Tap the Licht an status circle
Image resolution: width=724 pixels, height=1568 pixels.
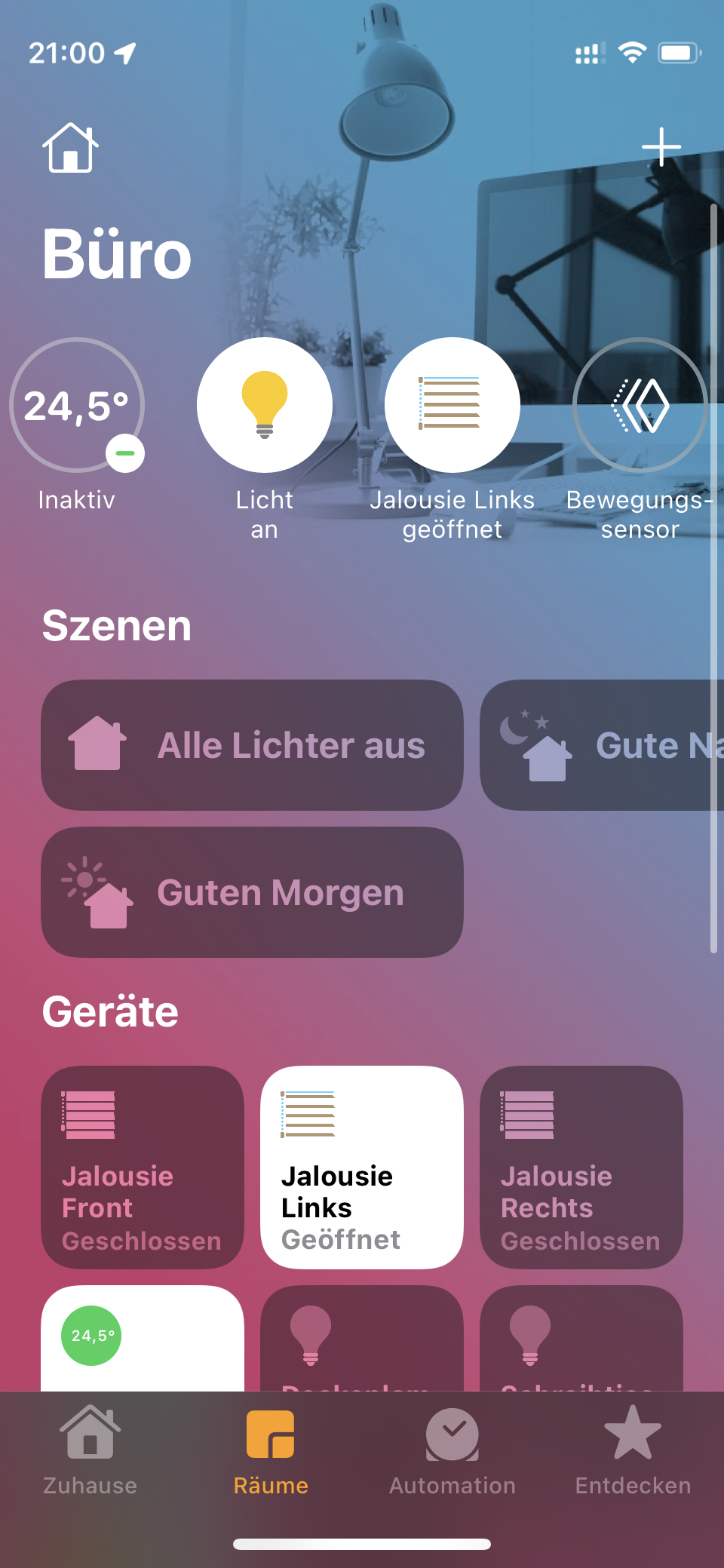click(265, 405)
